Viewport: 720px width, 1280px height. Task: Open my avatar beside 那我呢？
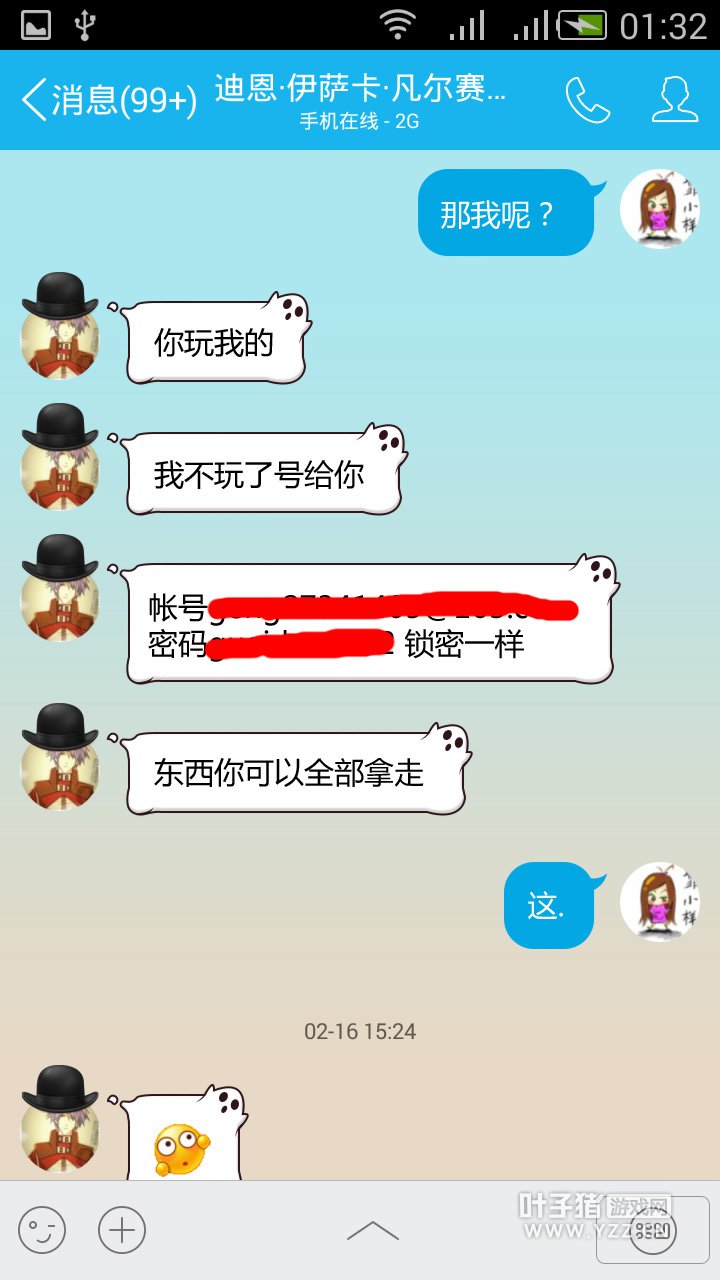659,210
